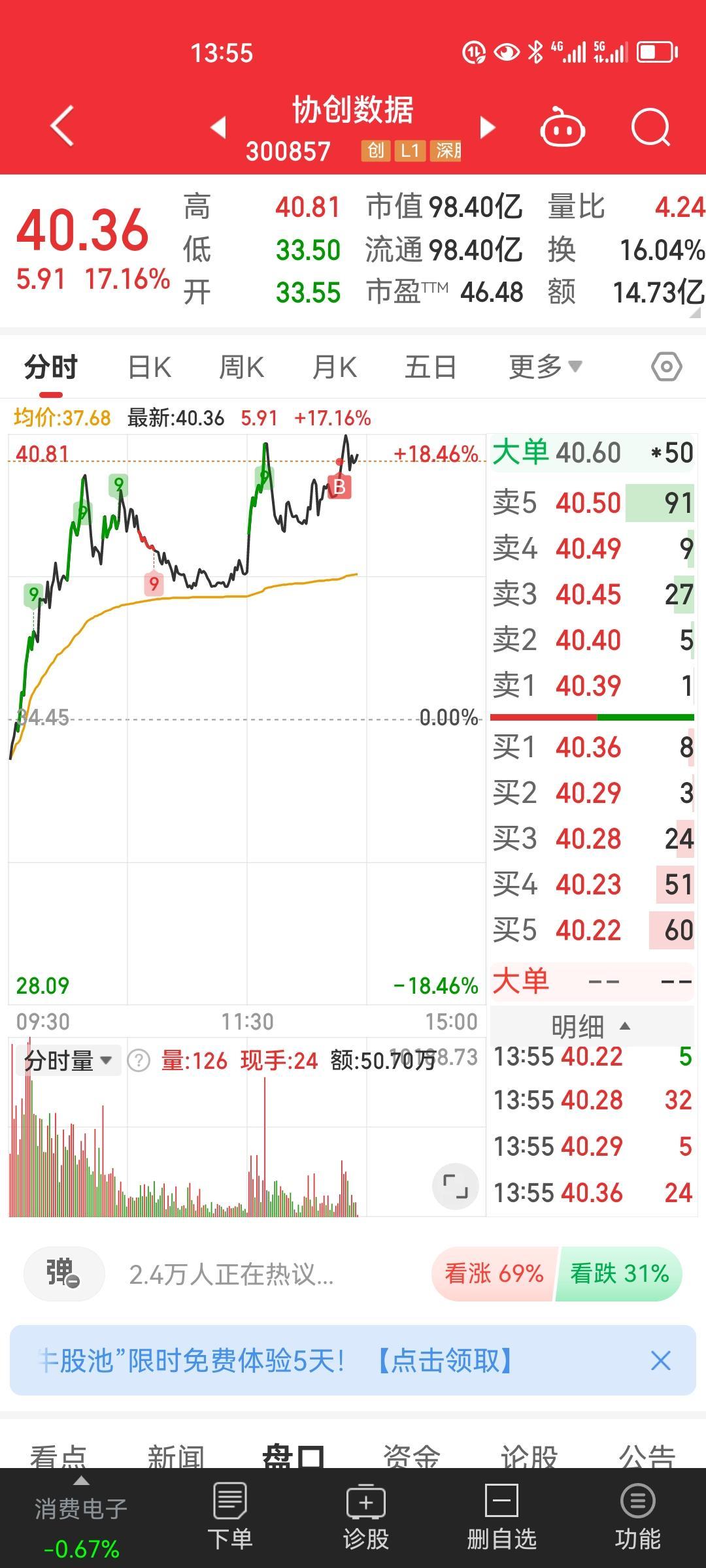Viewport: 706px width, 1568px height.
Task: Remove stock via 删自选
Action: [x=501, y=1517]
